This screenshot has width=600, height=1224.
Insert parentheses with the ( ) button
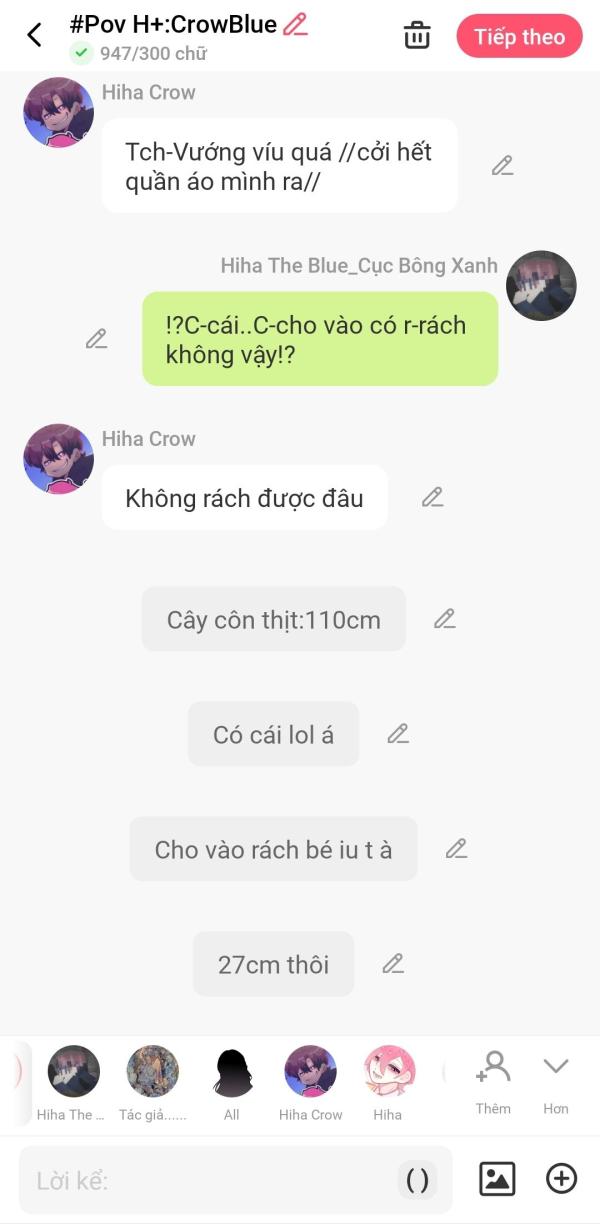418,1181
